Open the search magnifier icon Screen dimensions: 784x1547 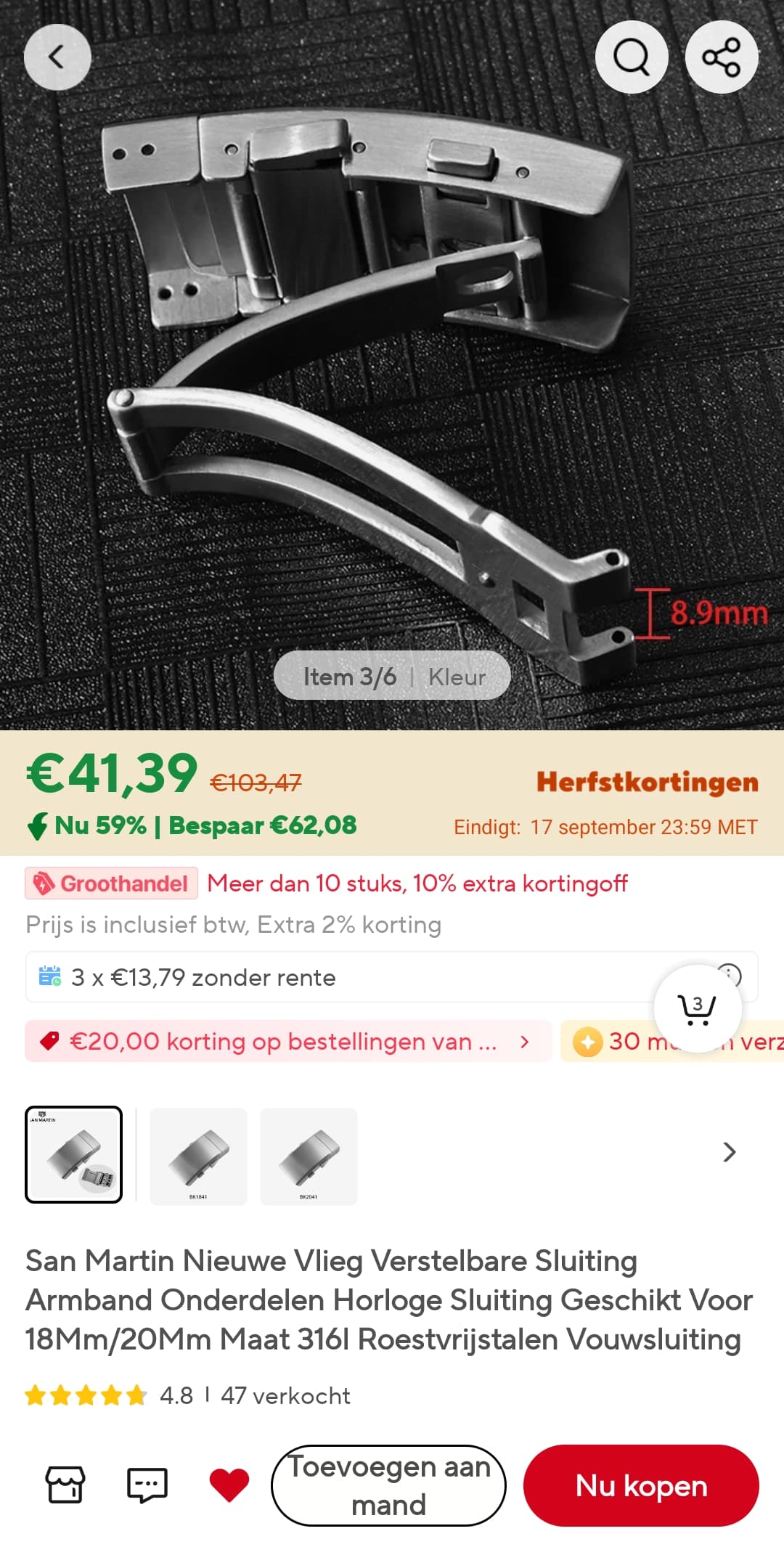(x=632, y=57)
